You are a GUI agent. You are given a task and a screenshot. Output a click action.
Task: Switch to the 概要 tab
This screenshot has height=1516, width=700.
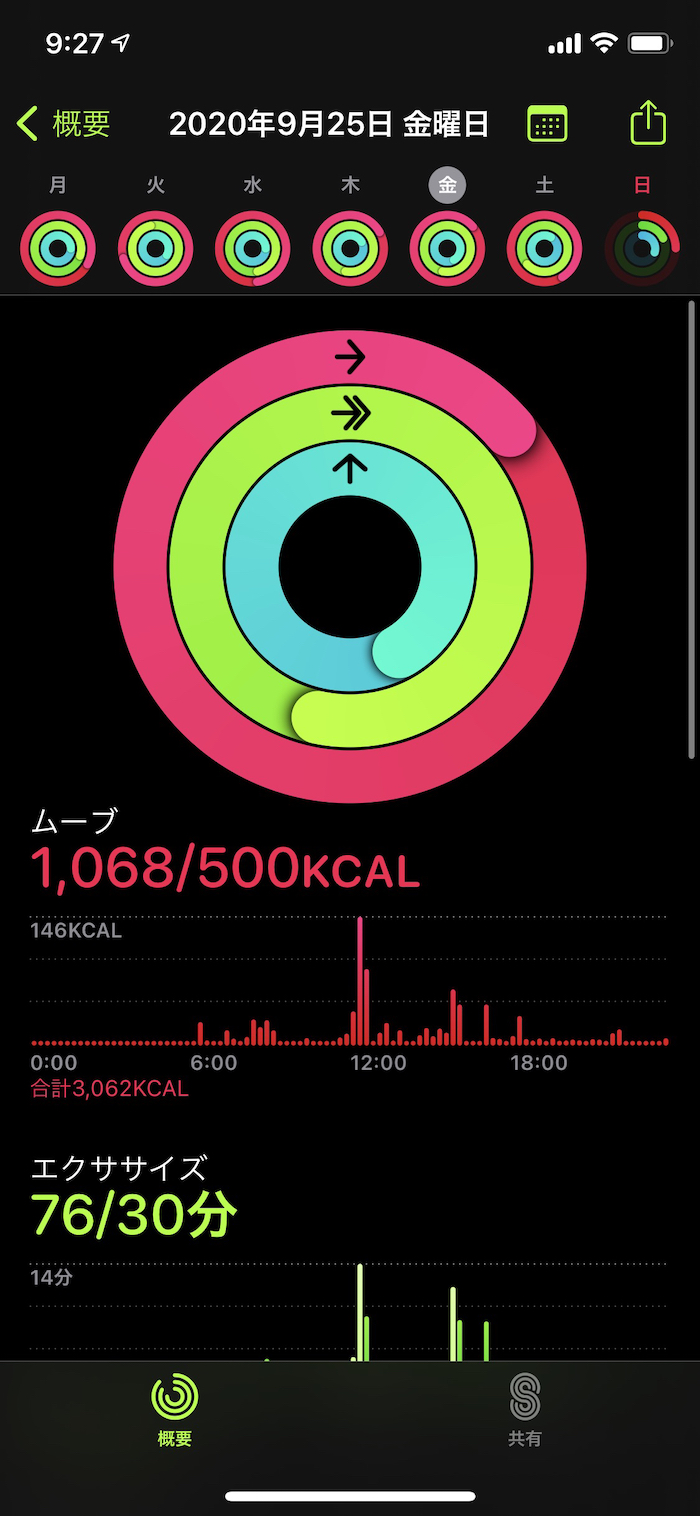pos(175,1410)
